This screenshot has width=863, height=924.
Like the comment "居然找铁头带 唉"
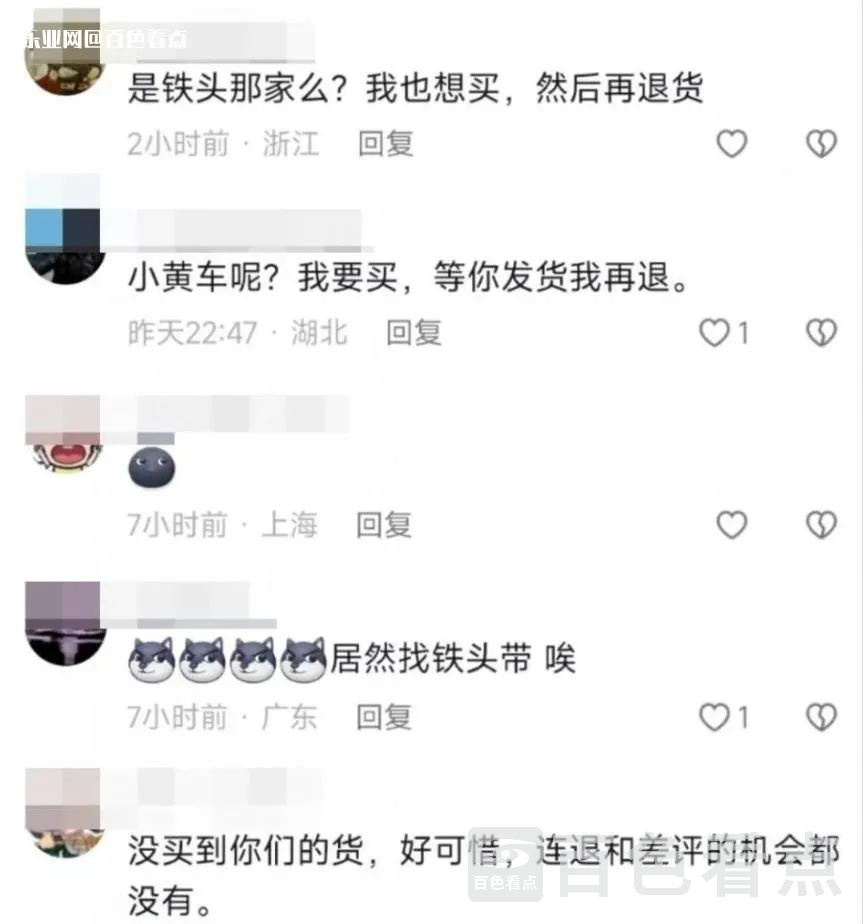(714, 716)
